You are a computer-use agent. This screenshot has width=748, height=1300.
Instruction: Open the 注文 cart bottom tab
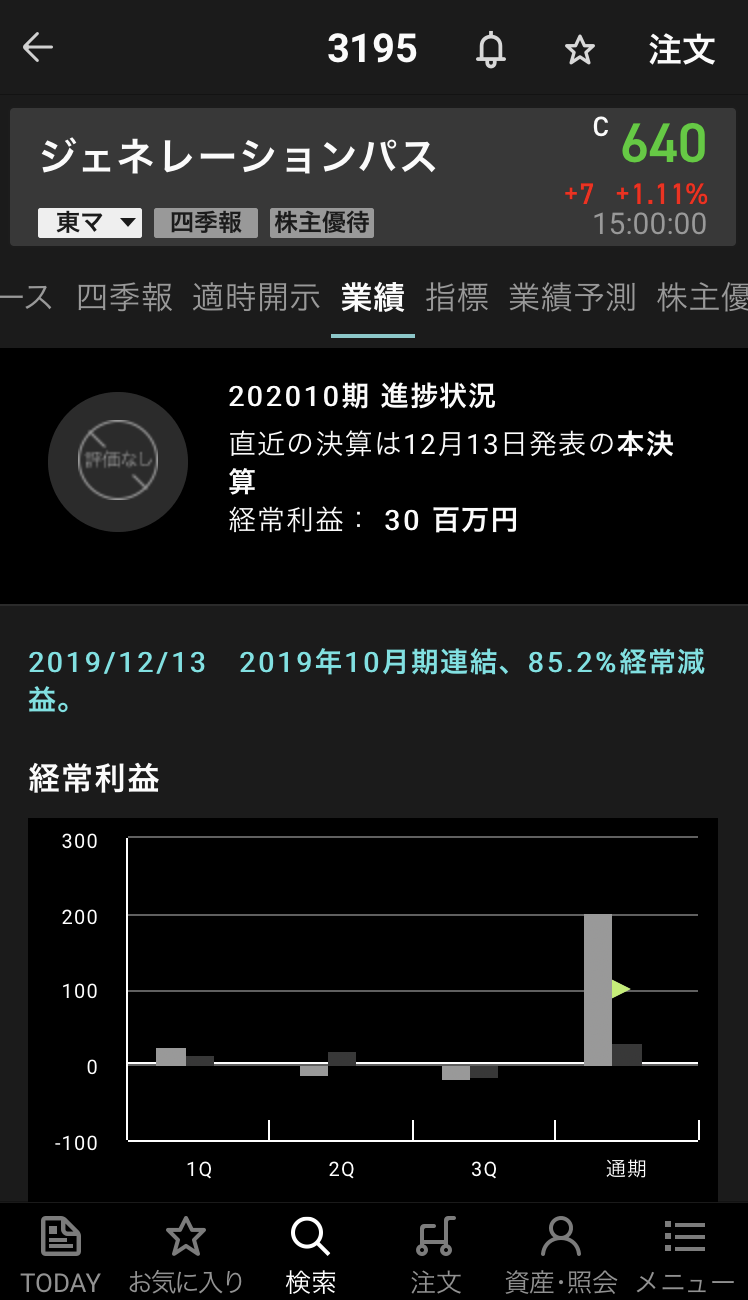(436, 1254)
